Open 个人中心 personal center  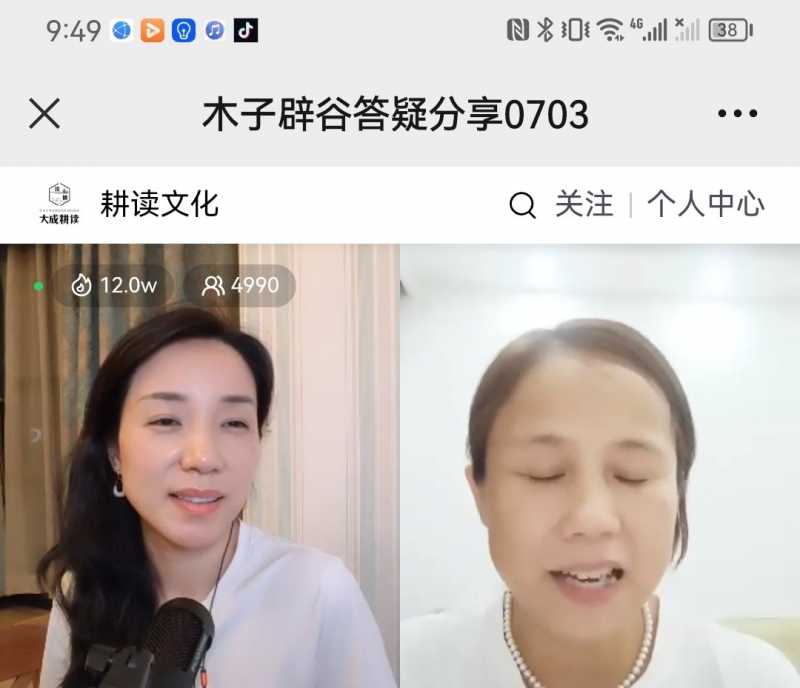coord(705,205)
